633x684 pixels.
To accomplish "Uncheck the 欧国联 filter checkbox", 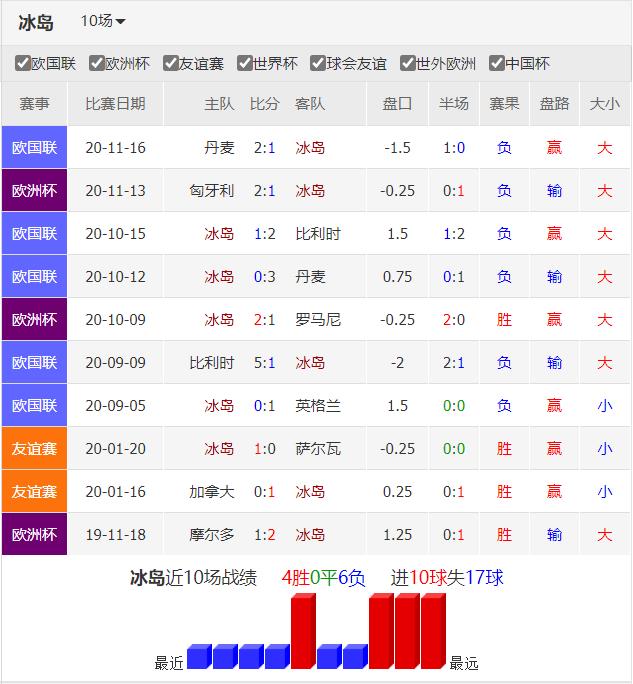I will 23,63.
